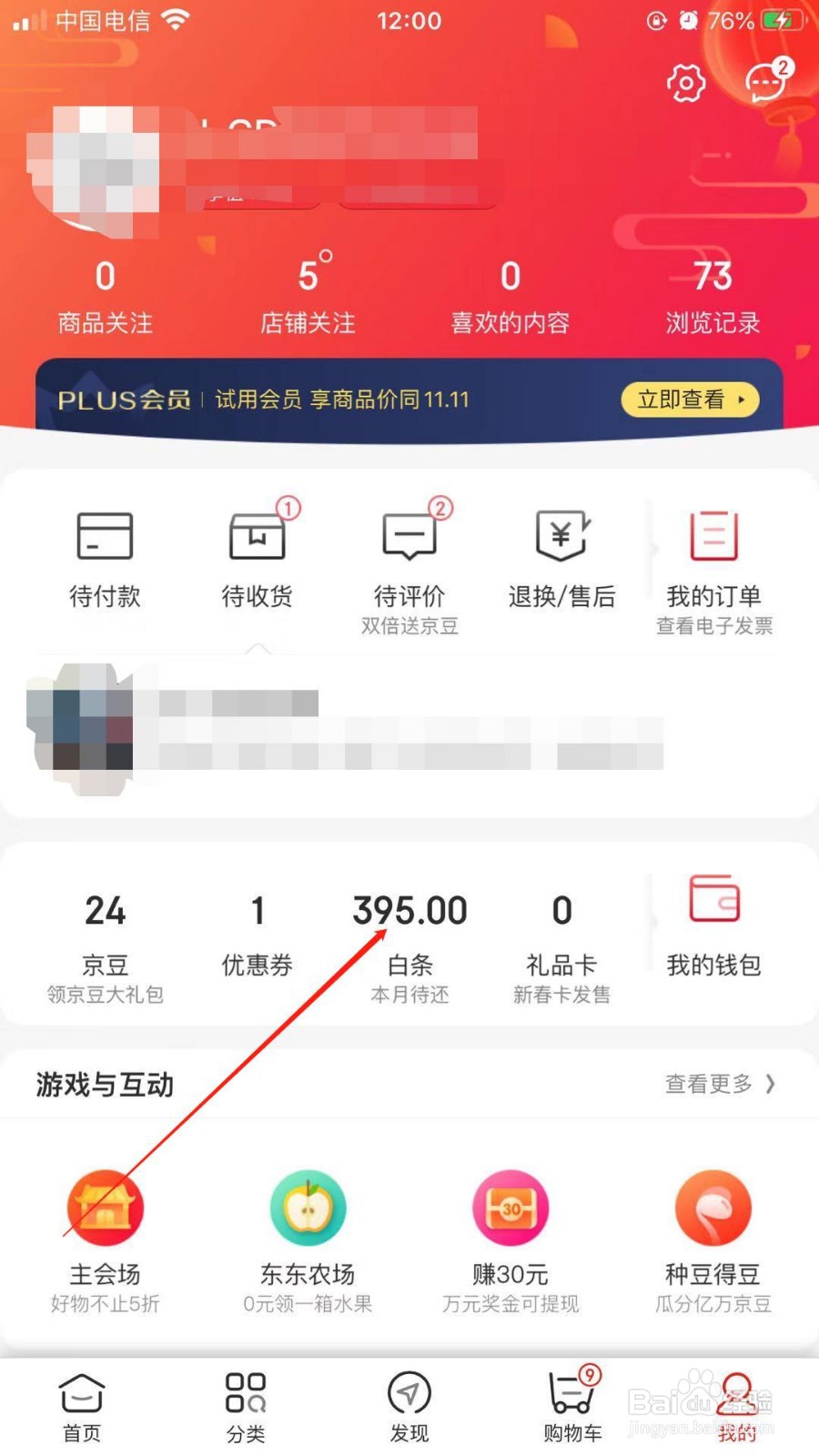Click 立即查看 on PLUS membership banner
819x1456 pixels.
pyautogui.click(x=689, y=400)
